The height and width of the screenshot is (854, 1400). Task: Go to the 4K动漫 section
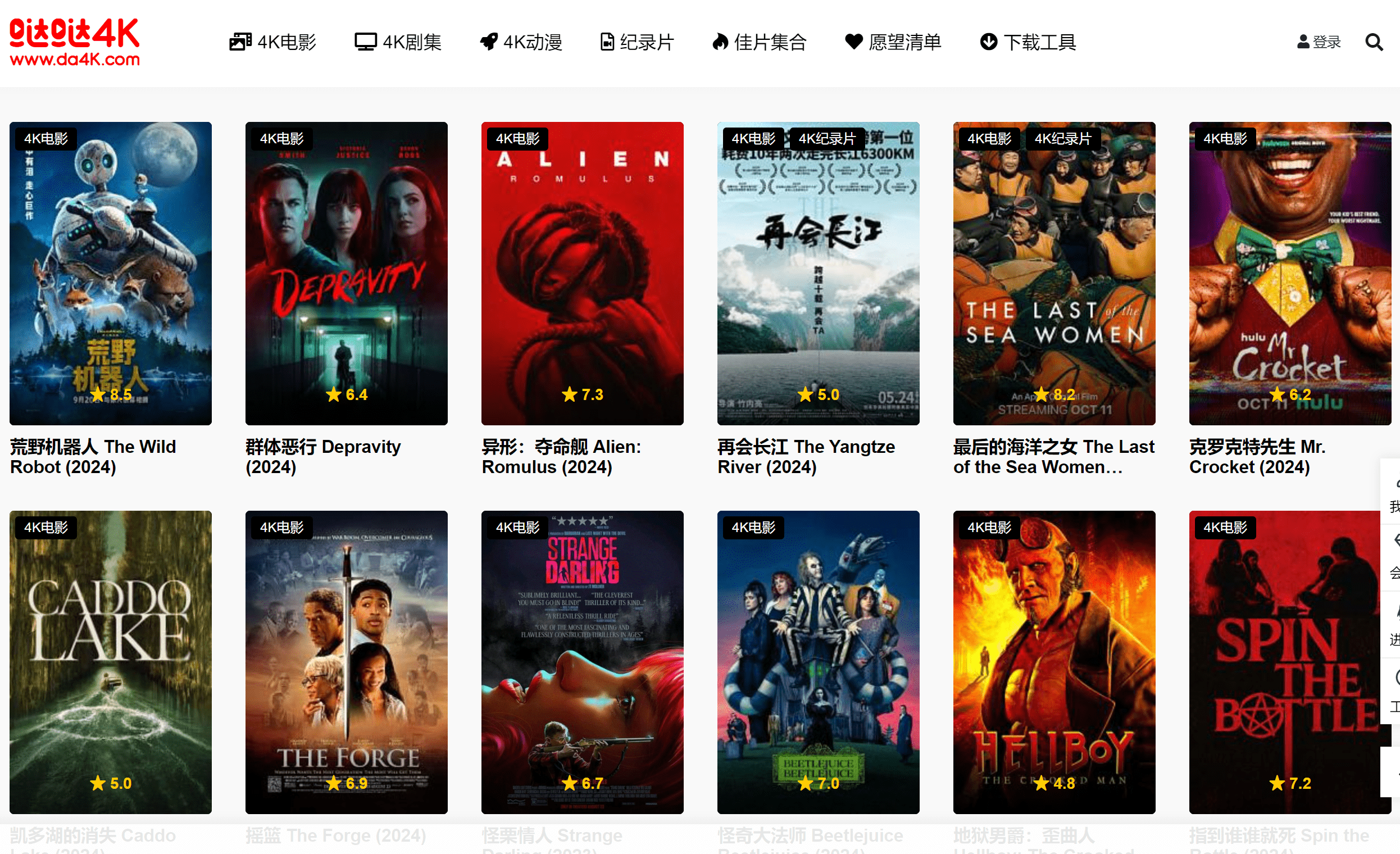[x=521, y=42]
